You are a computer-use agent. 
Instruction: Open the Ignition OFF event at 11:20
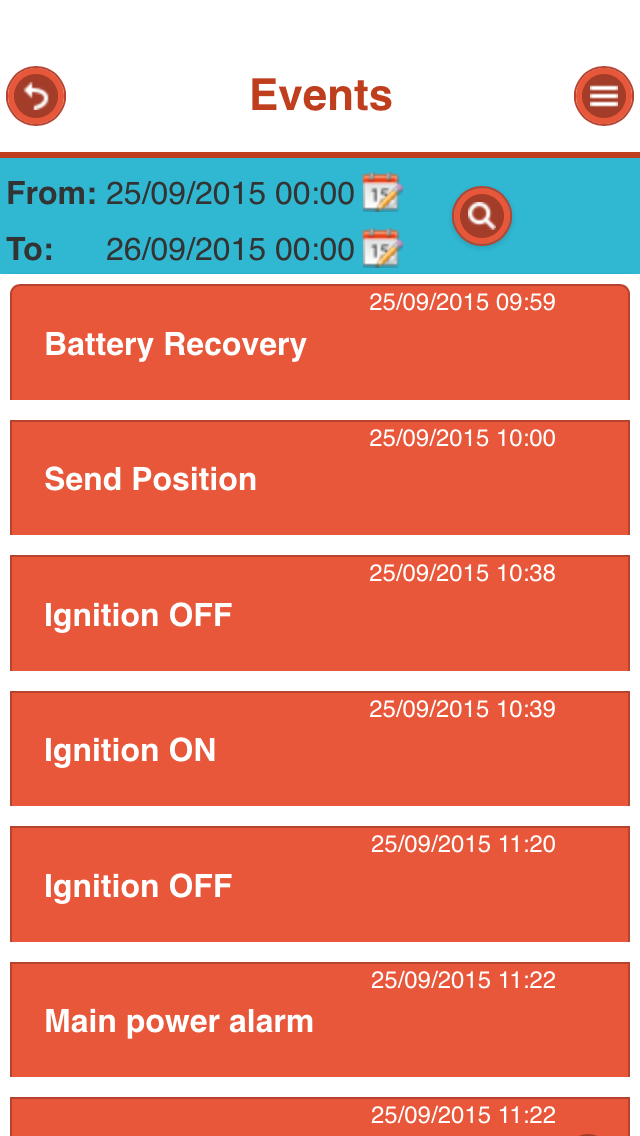[x=320, y=884]
